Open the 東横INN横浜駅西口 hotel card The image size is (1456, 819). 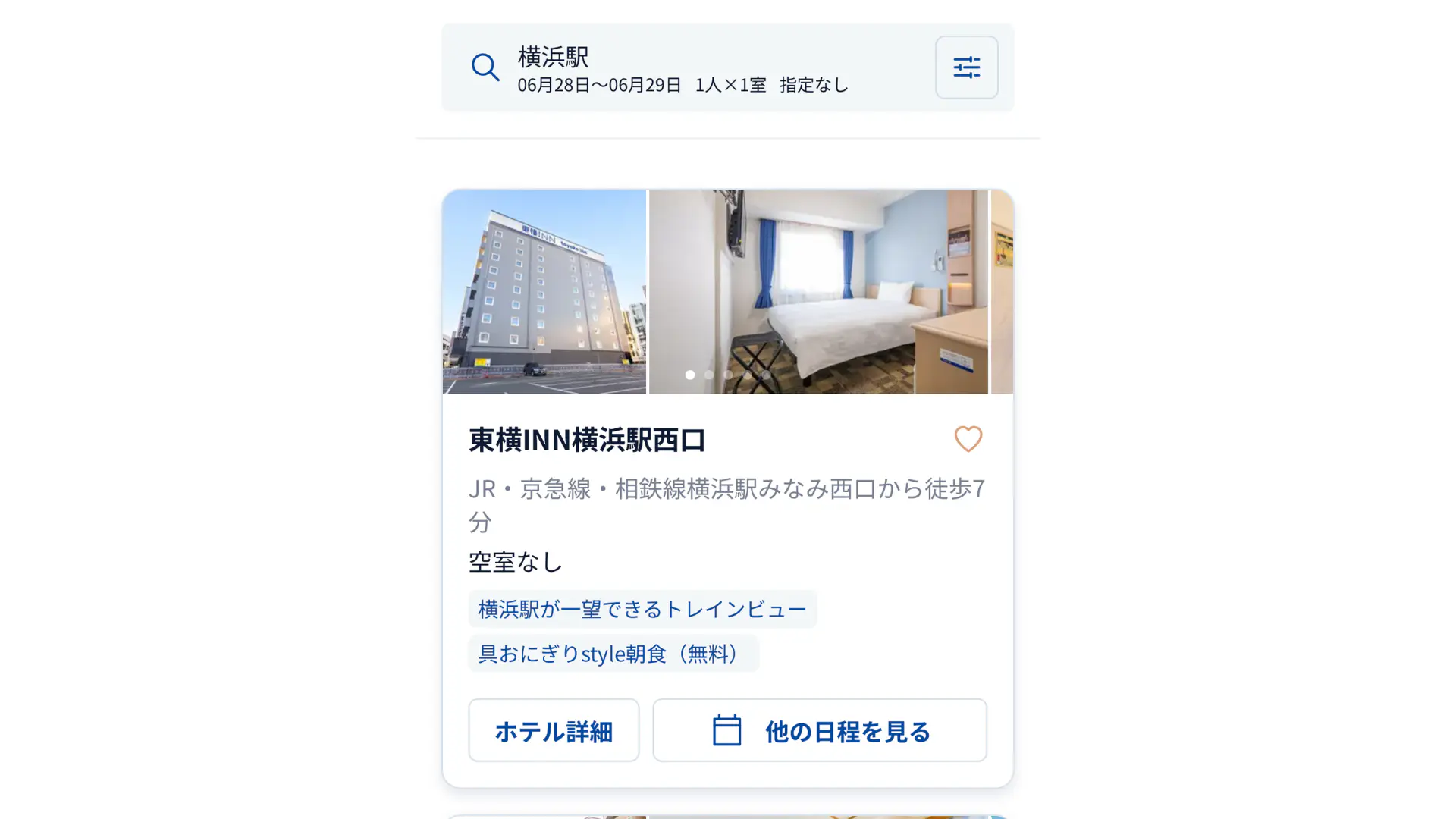pos(587,441)
